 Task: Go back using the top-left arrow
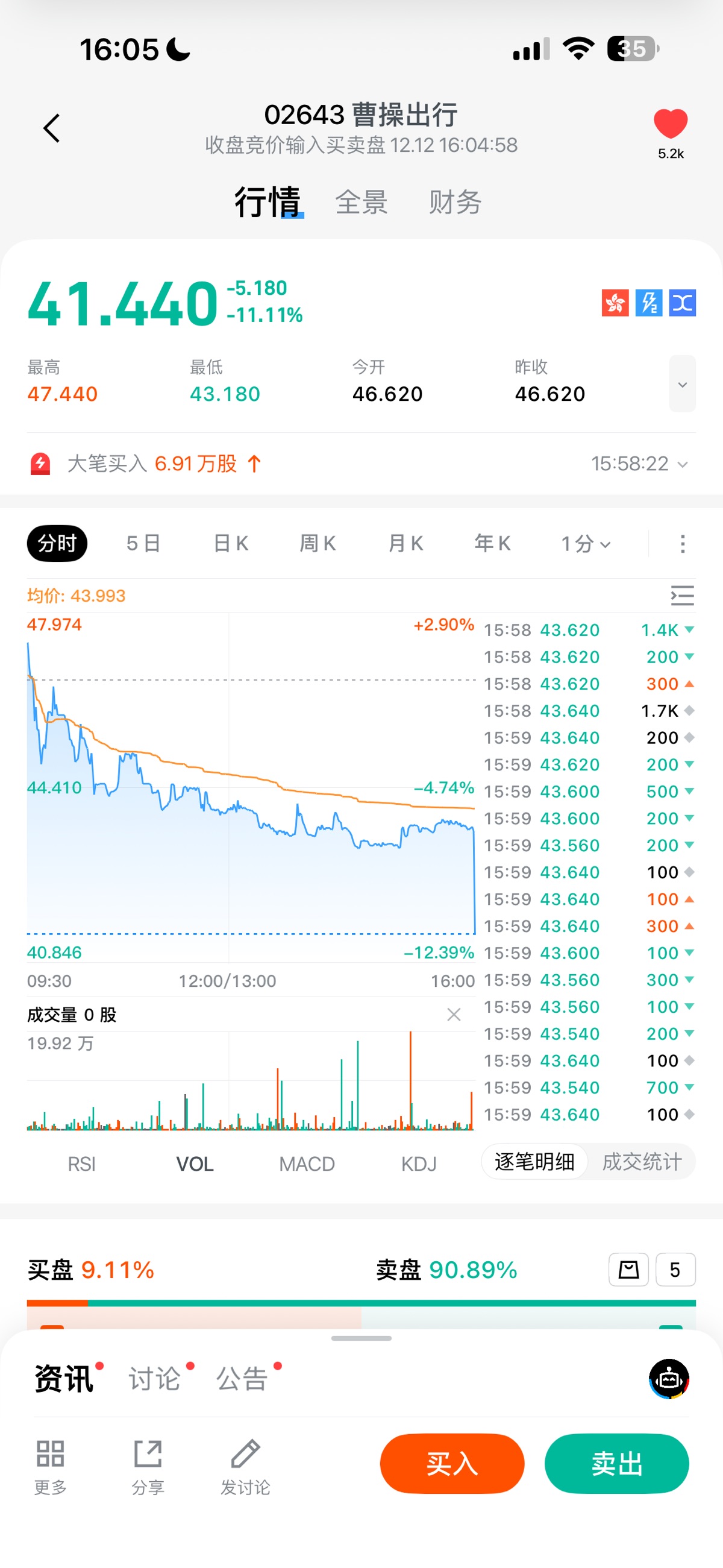pyautogui.click(x=52, y=128)
